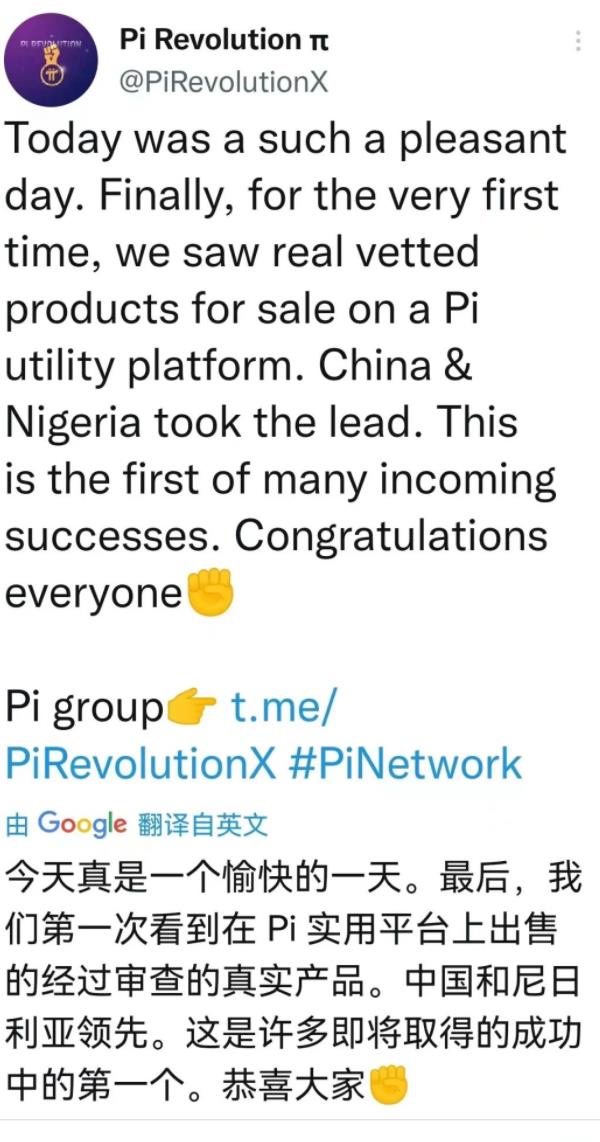Open the Pi Revolution profile avatar

[49, 60]
